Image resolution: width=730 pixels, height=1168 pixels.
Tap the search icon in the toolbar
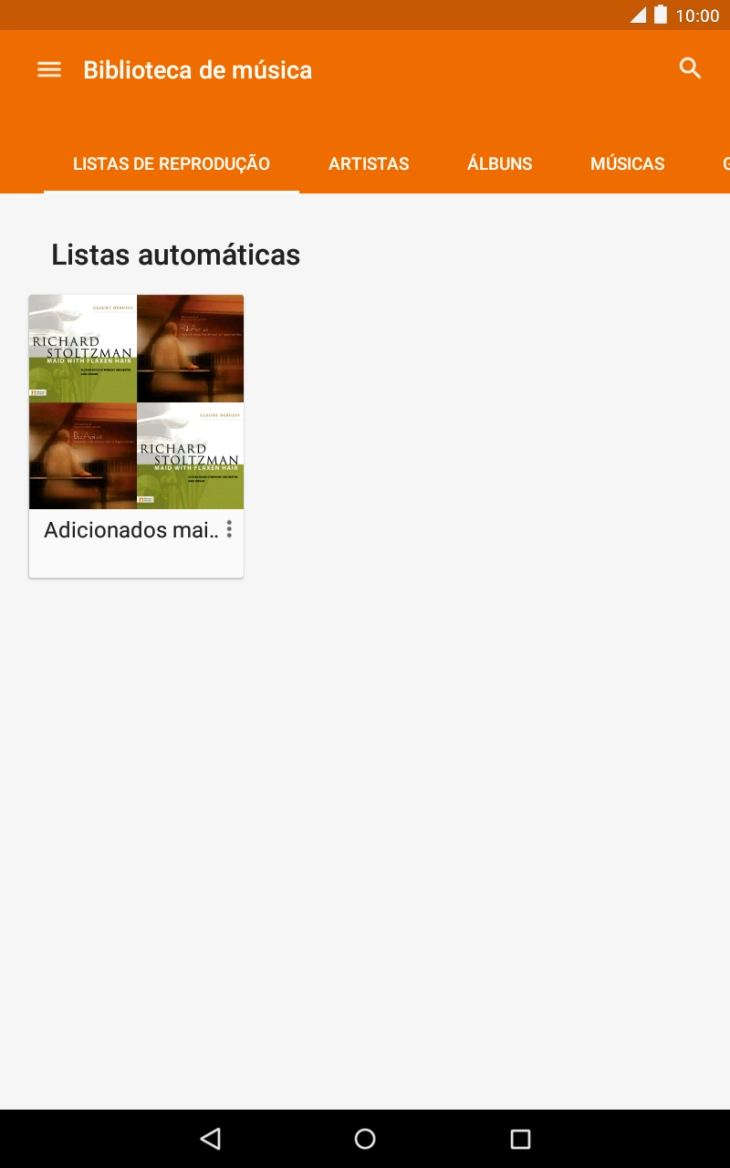pyautogui.click(x=690, y=69)
